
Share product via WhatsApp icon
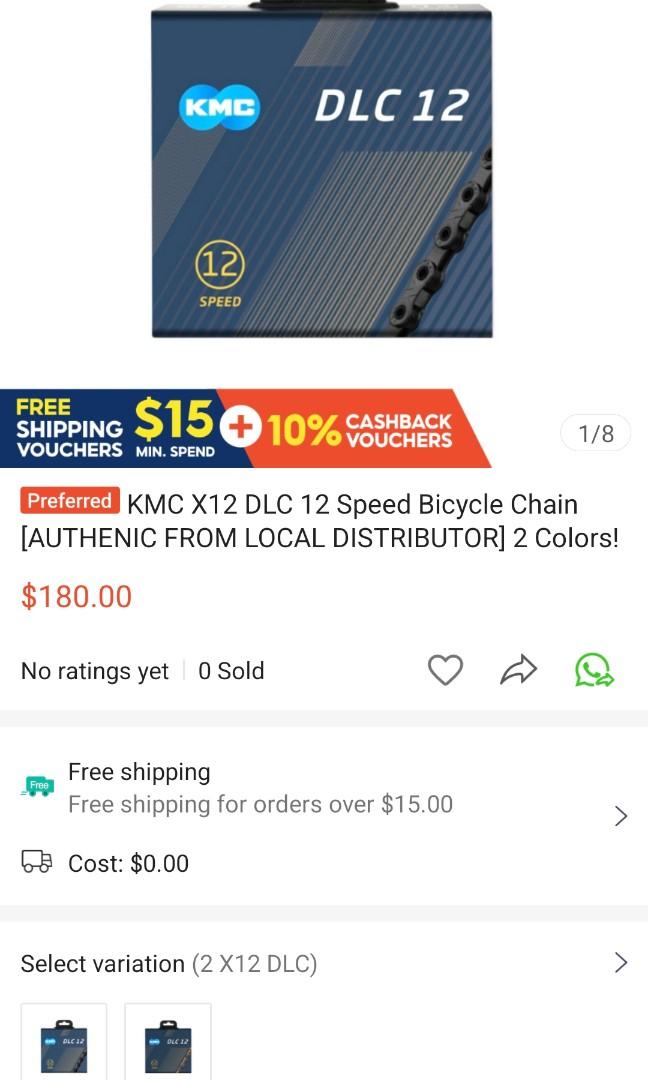(594, 670)
